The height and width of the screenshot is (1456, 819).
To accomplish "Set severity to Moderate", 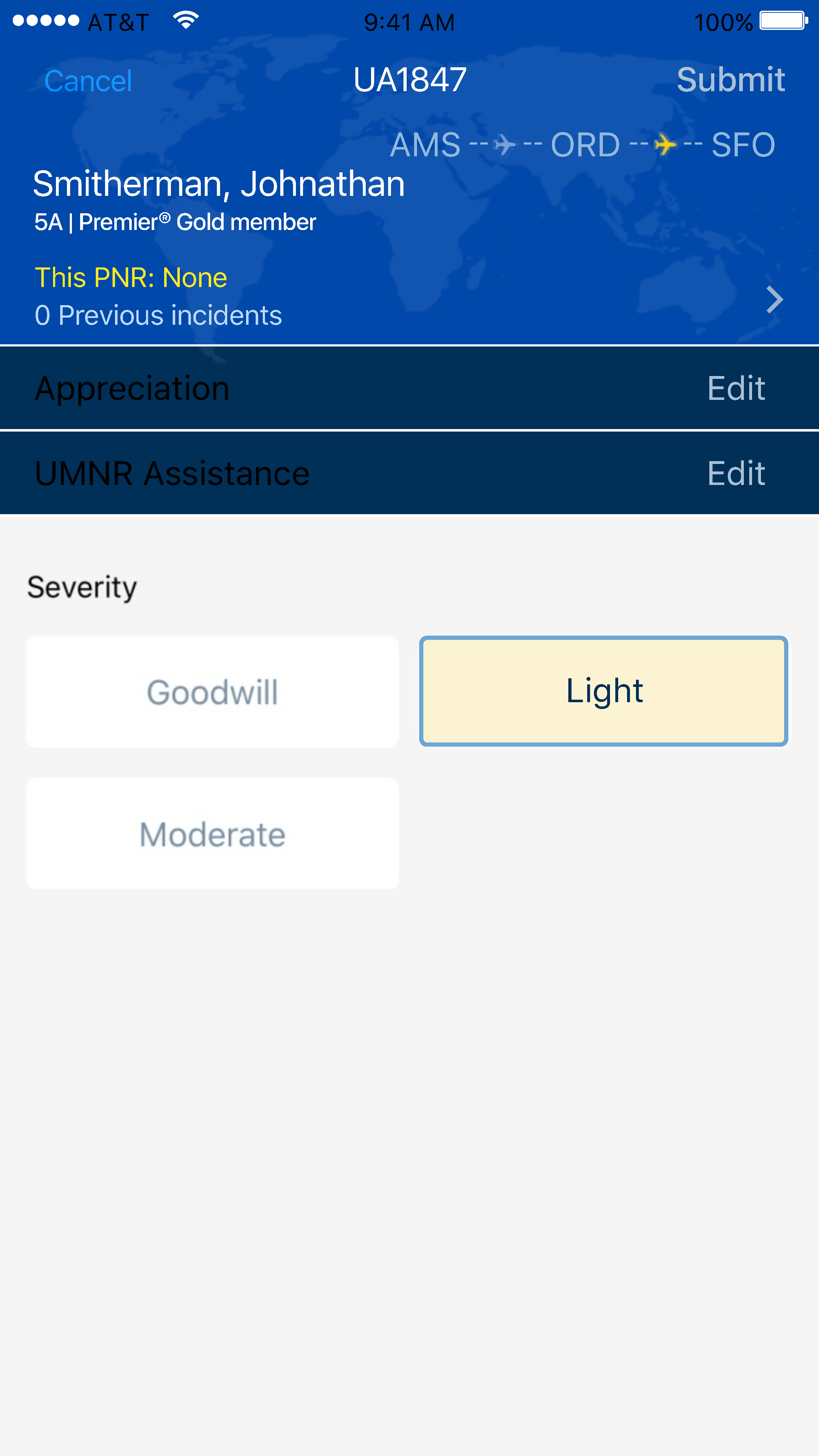I will pyautogui.click(x=213, y=834).
